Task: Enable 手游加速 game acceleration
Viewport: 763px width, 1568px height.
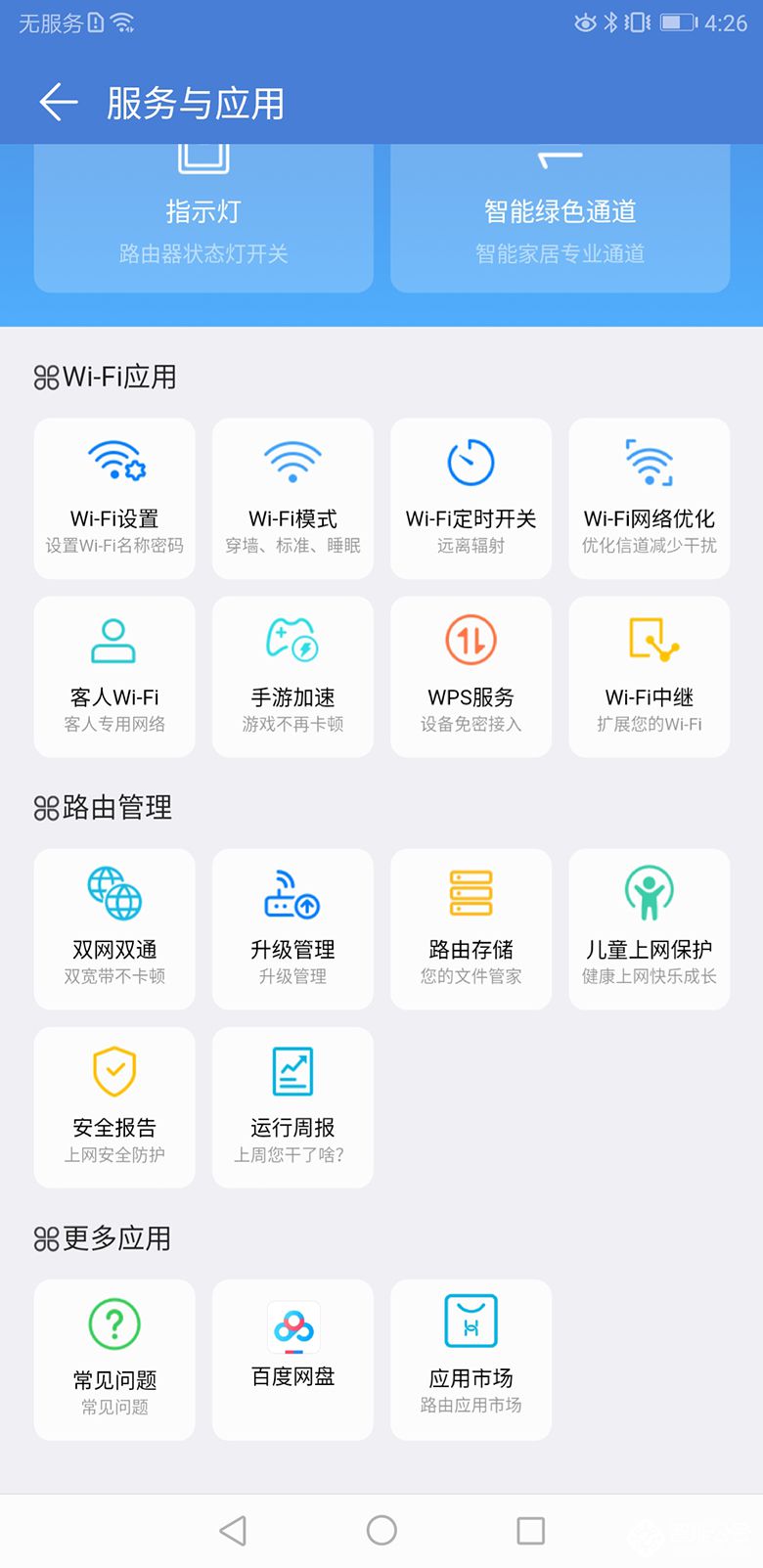Action: tap(292, 676)
